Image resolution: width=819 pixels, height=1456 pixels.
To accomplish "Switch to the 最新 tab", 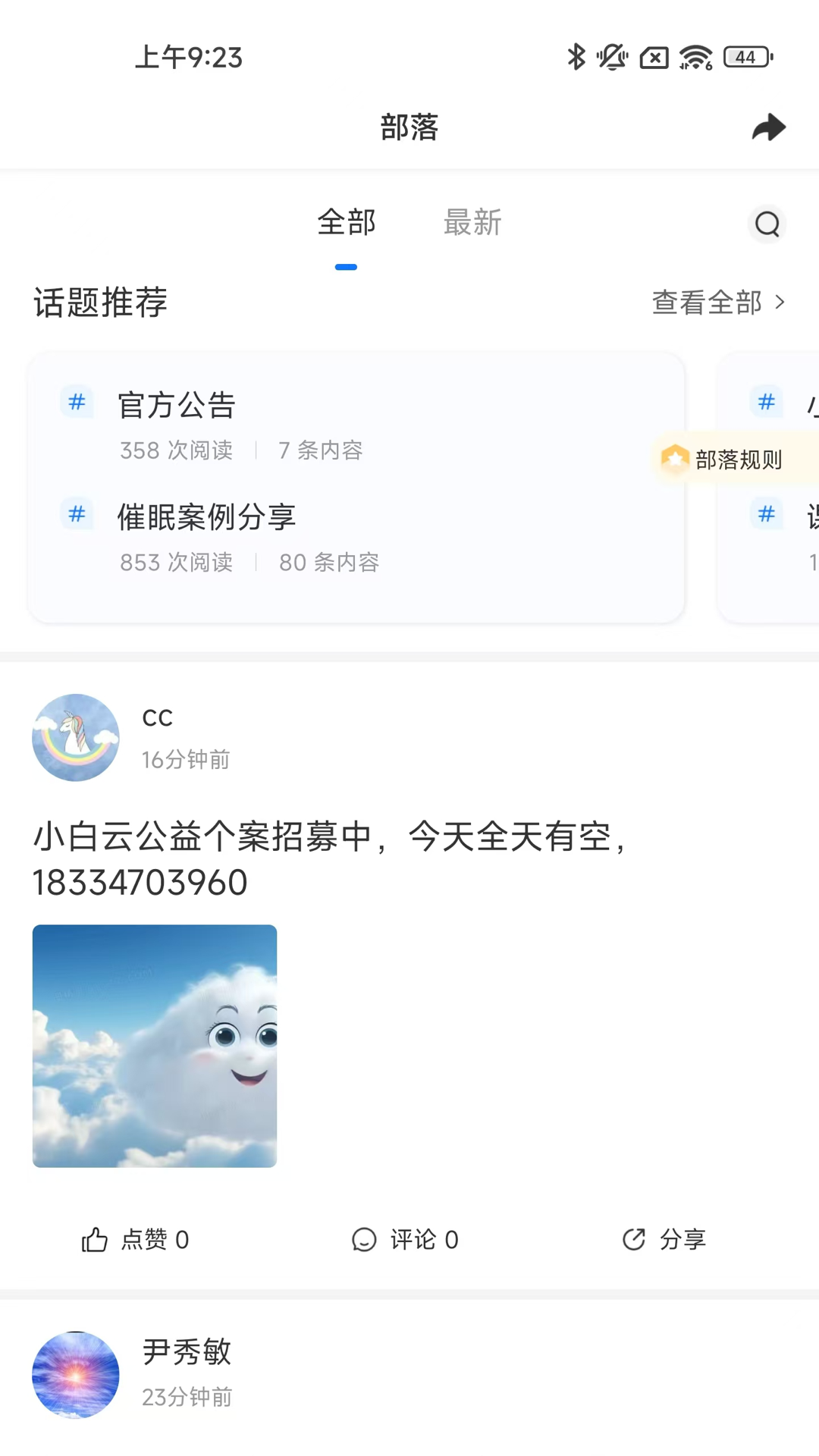I will click(472, 223).
